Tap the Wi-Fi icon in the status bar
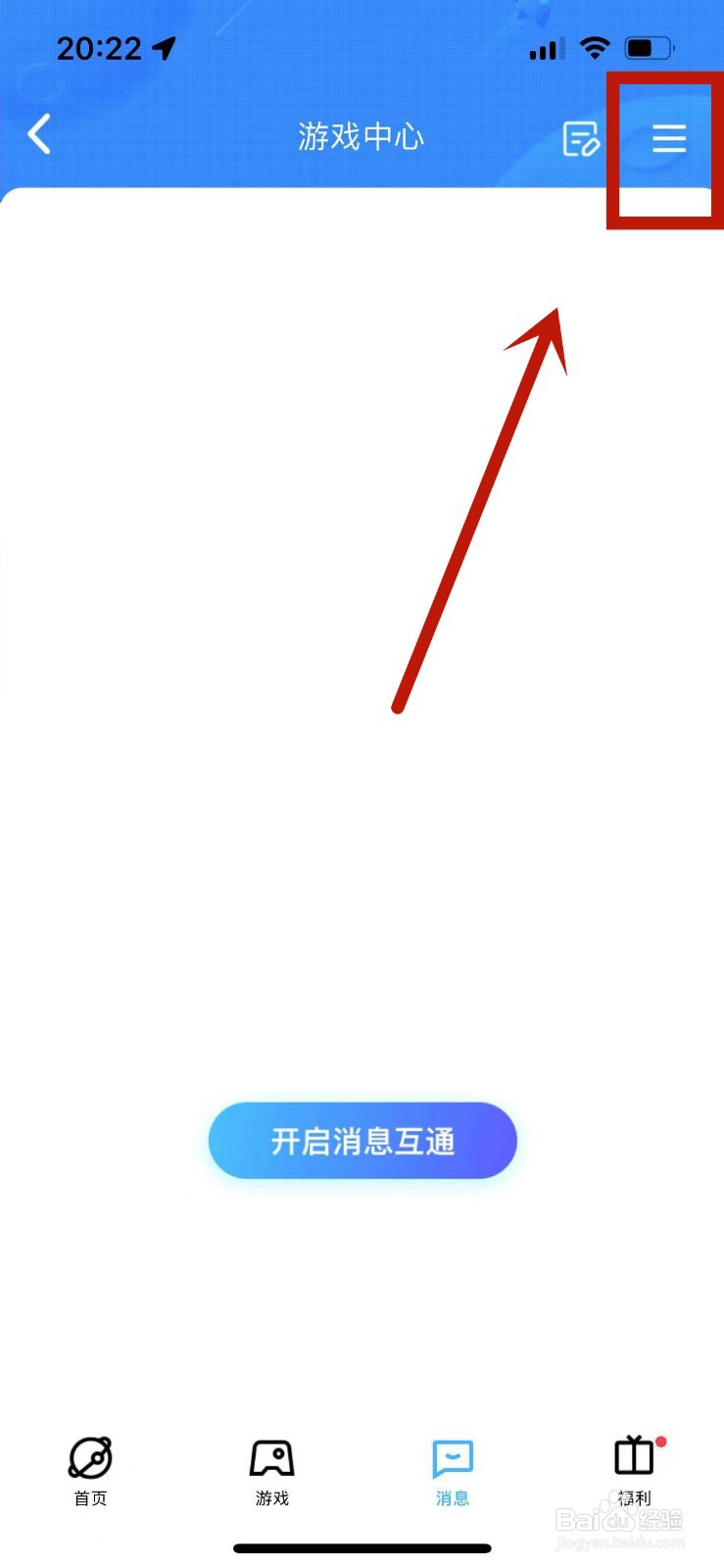Screen dimensions: 724x1568 (595, 46)
